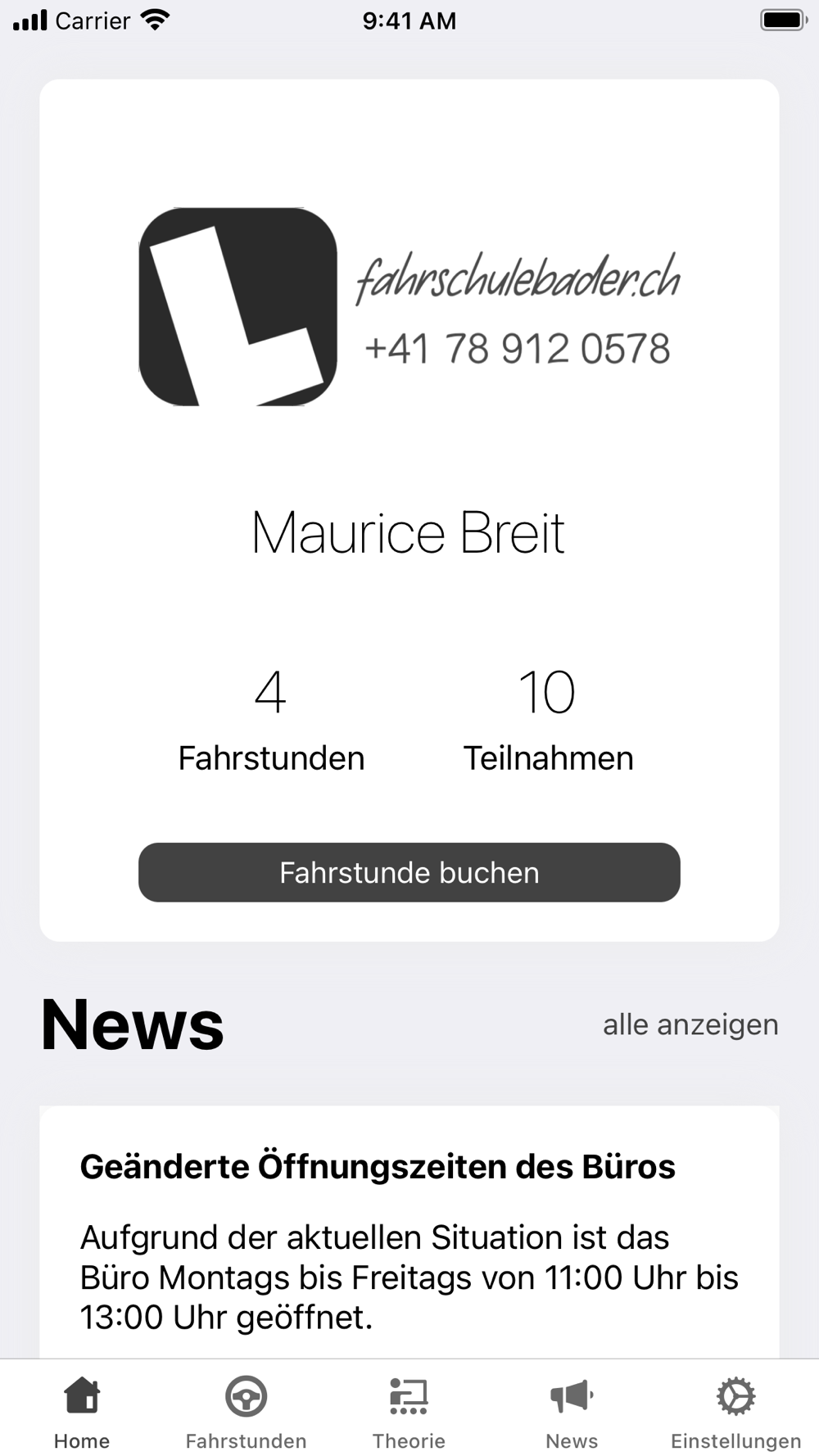Switch to the Fahrstunden tab
This screenshot has width=819, height=1456.
246,1412
